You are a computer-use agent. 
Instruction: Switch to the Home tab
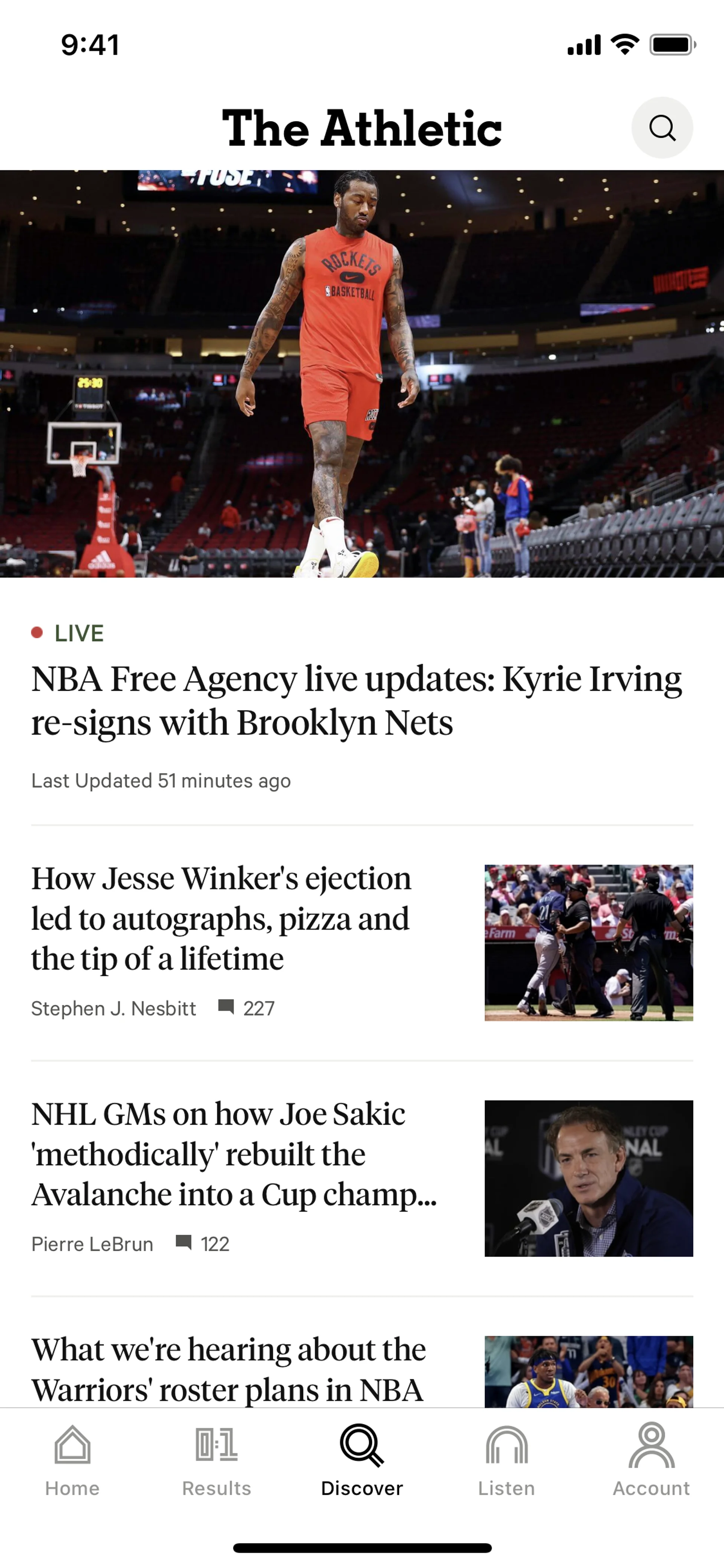pyautogui.click(x=72, y=1461)
